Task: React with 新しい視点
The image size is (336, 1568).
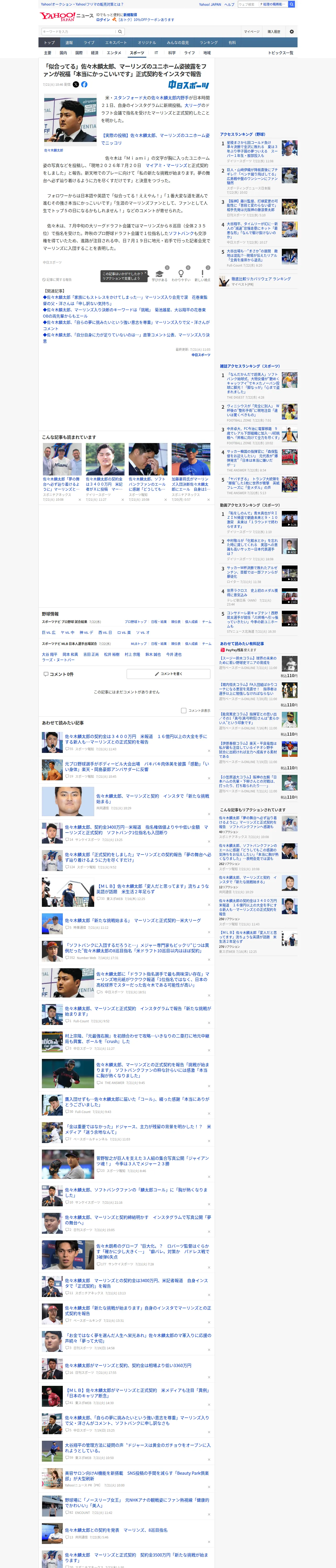Action: pyautogui.click(x=203, y=276)
